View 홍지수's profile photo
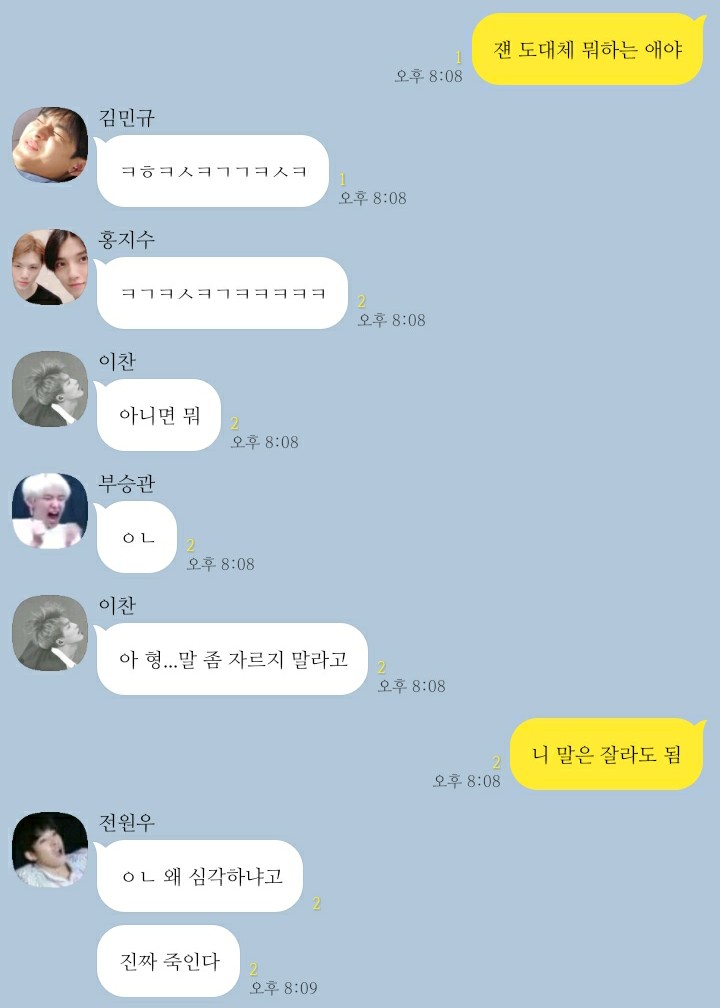720x1008 pixels. (50, 267)
